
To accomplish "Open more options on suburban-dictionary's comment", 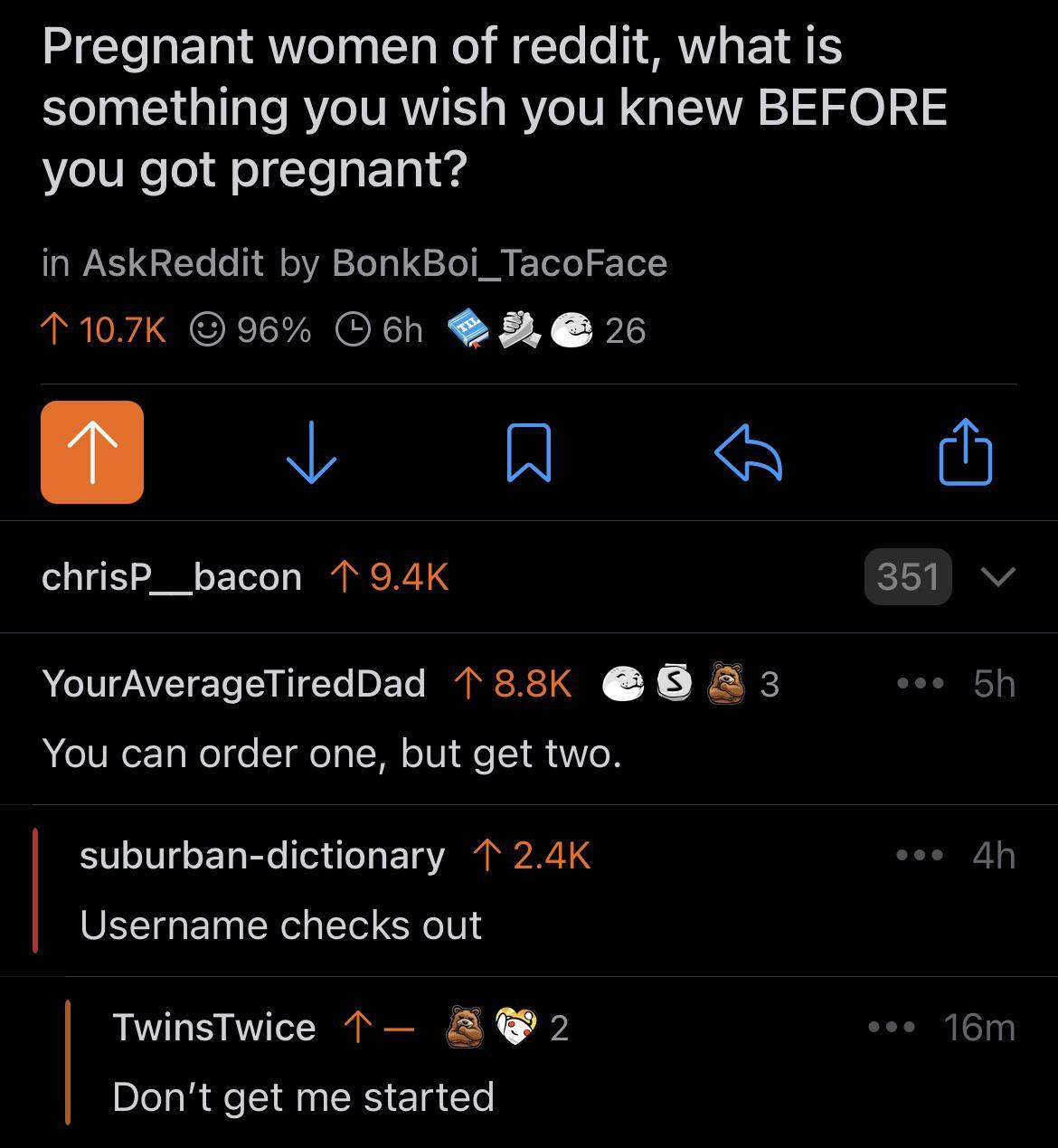I will pyautogui.click(x=920, y=855).
